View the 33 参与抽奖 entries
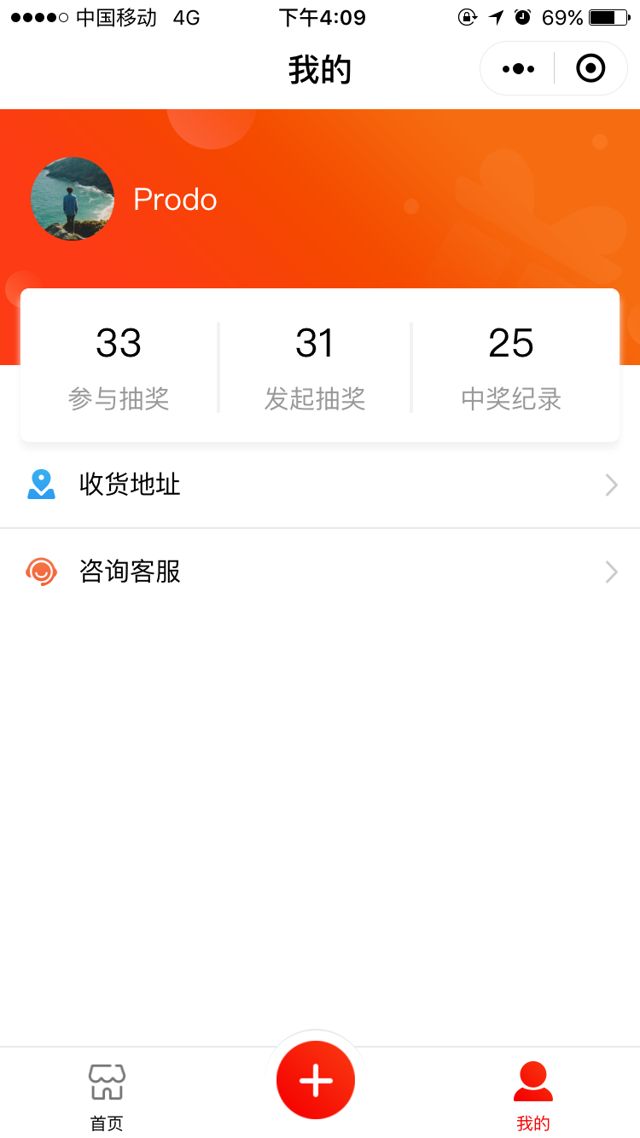This screenshot has width=640, height=1138. click(119, 366)
